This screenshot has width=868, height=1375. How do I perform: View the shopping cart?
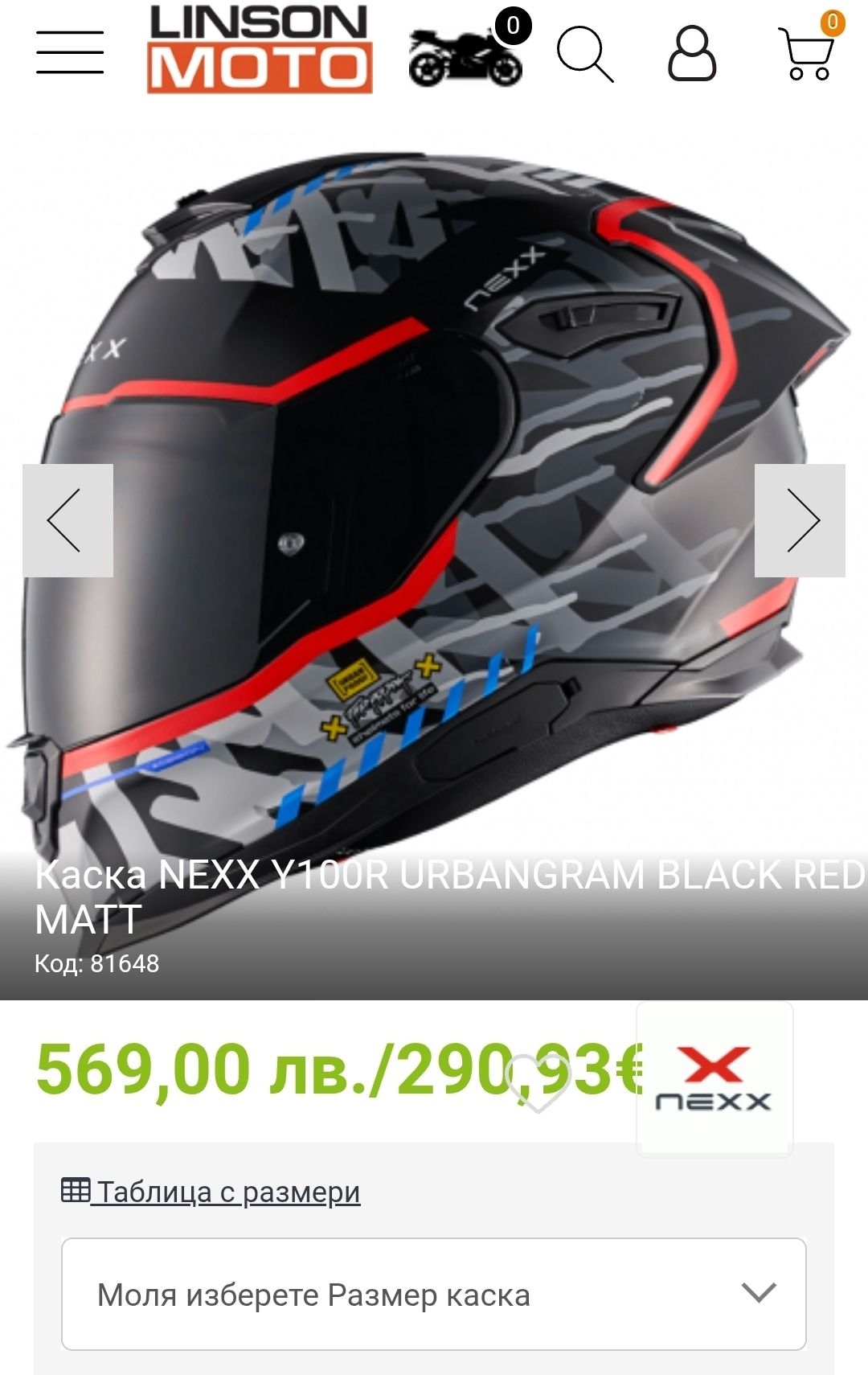pyautogui.click(x=807, y=53)
